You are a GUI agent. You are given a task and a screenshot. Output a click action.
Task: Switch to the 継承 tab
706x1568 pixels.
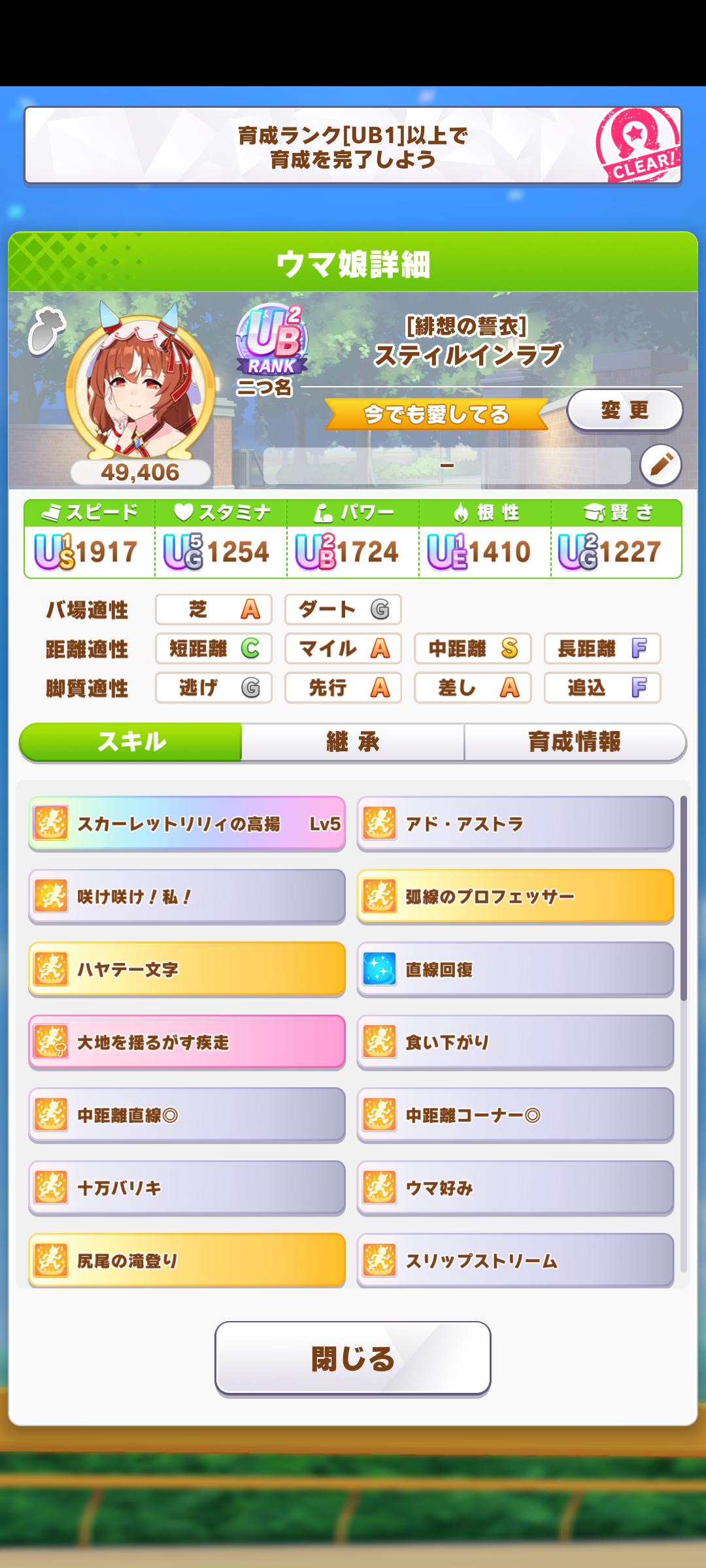click(x=353, y=742)
